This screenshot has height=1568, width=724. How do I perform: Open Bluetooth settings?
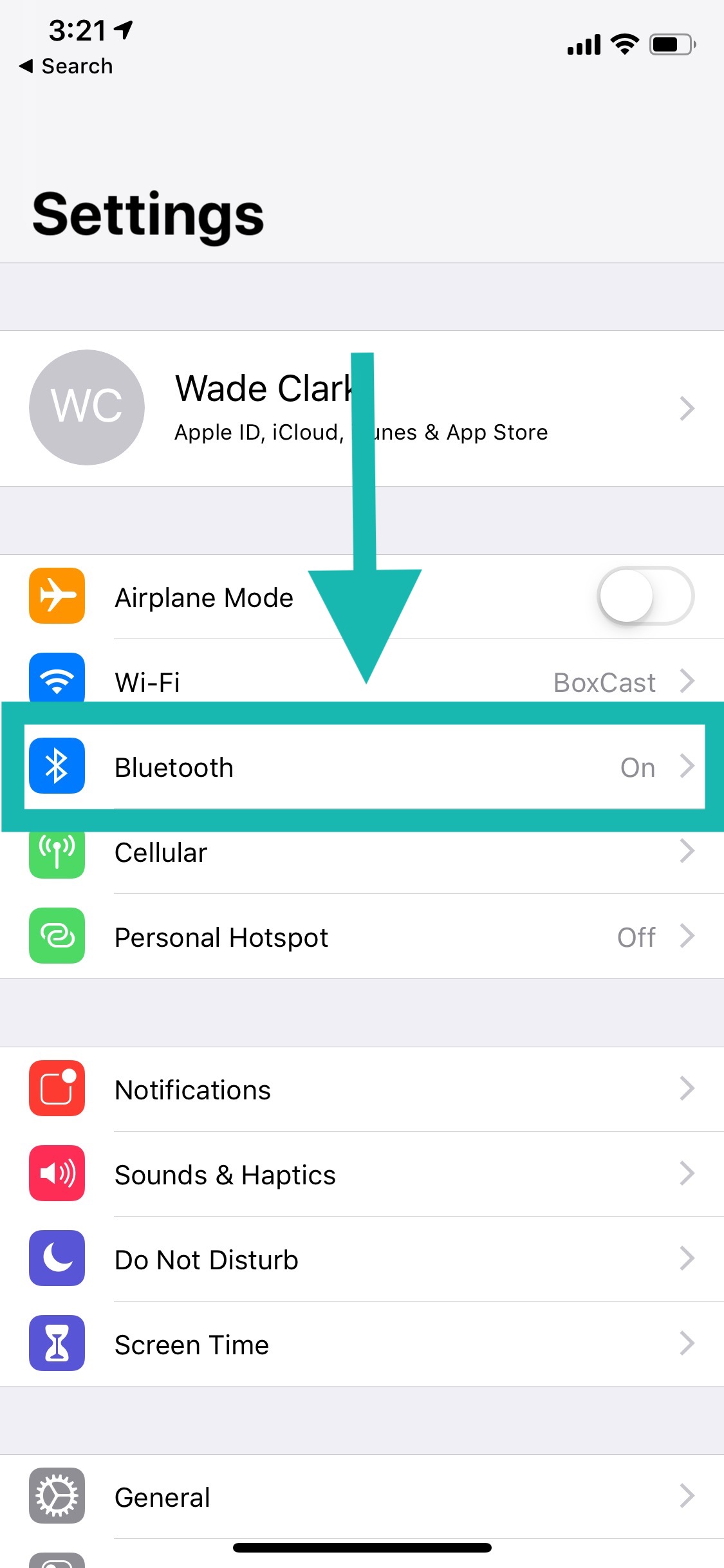pyautogui.click(x=360, y=767)
